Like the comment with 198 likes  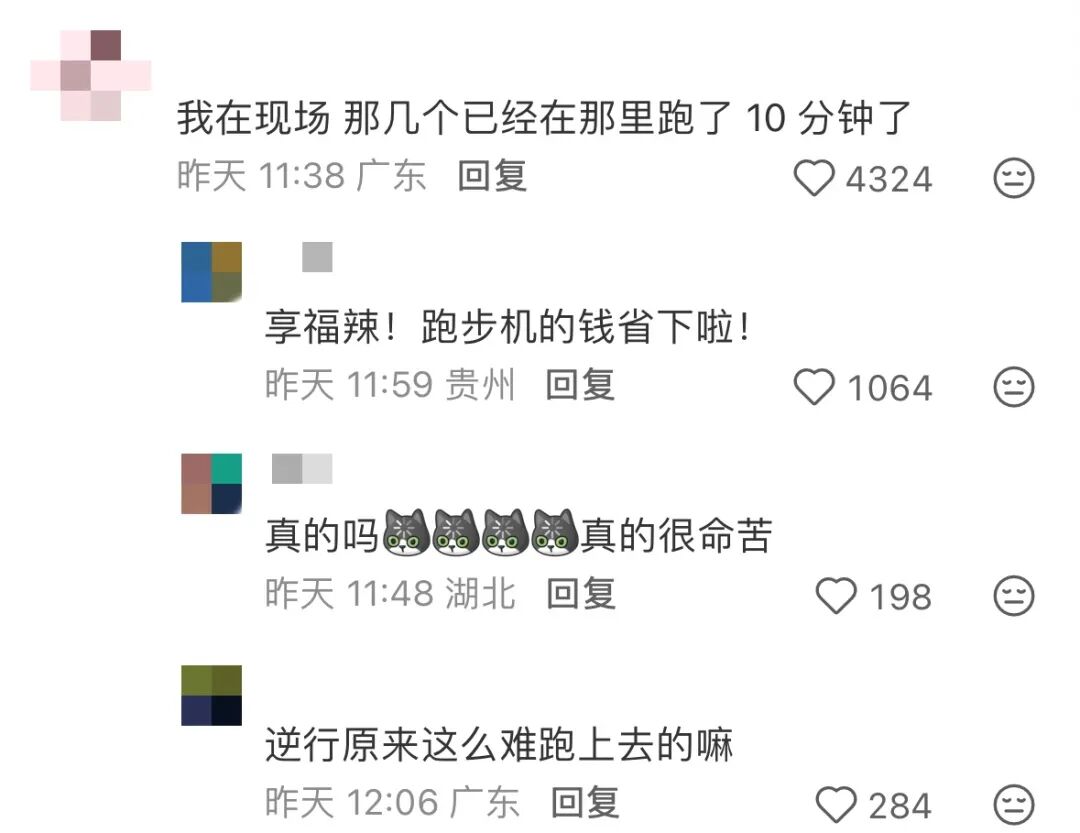pyautogui.click(x=836, y=596)
